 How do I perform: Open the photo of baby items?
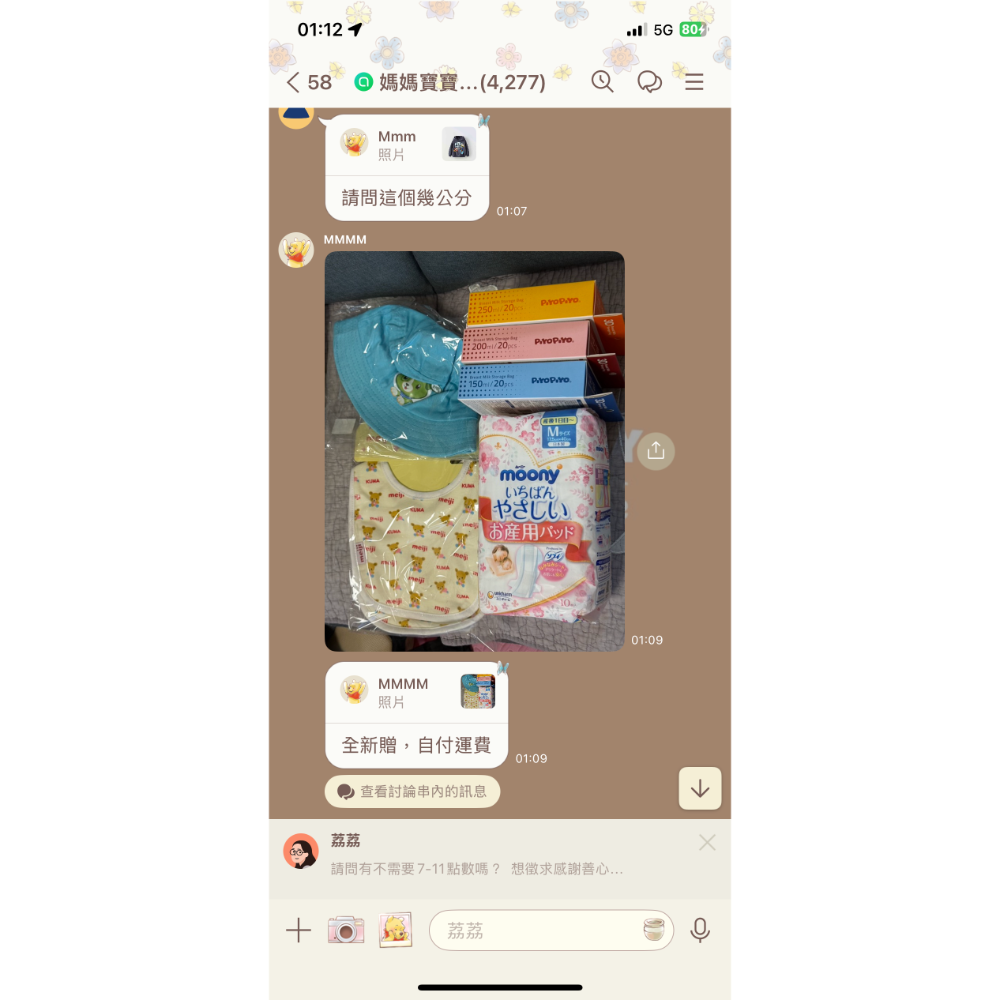(x=474, y=450)
